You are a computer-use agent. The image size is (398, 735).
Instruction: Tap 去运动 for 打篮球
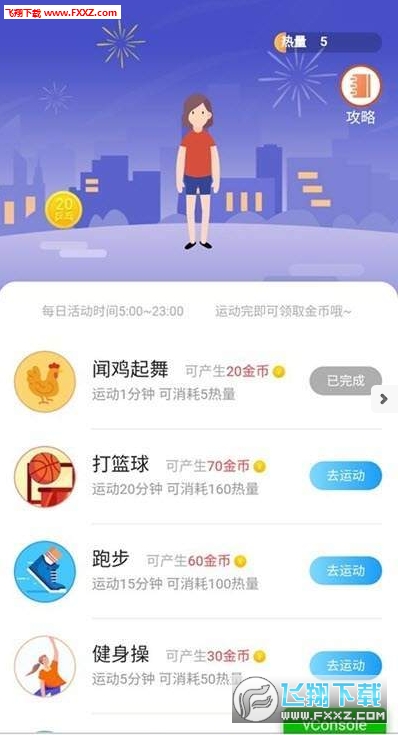tap(345, 476)
